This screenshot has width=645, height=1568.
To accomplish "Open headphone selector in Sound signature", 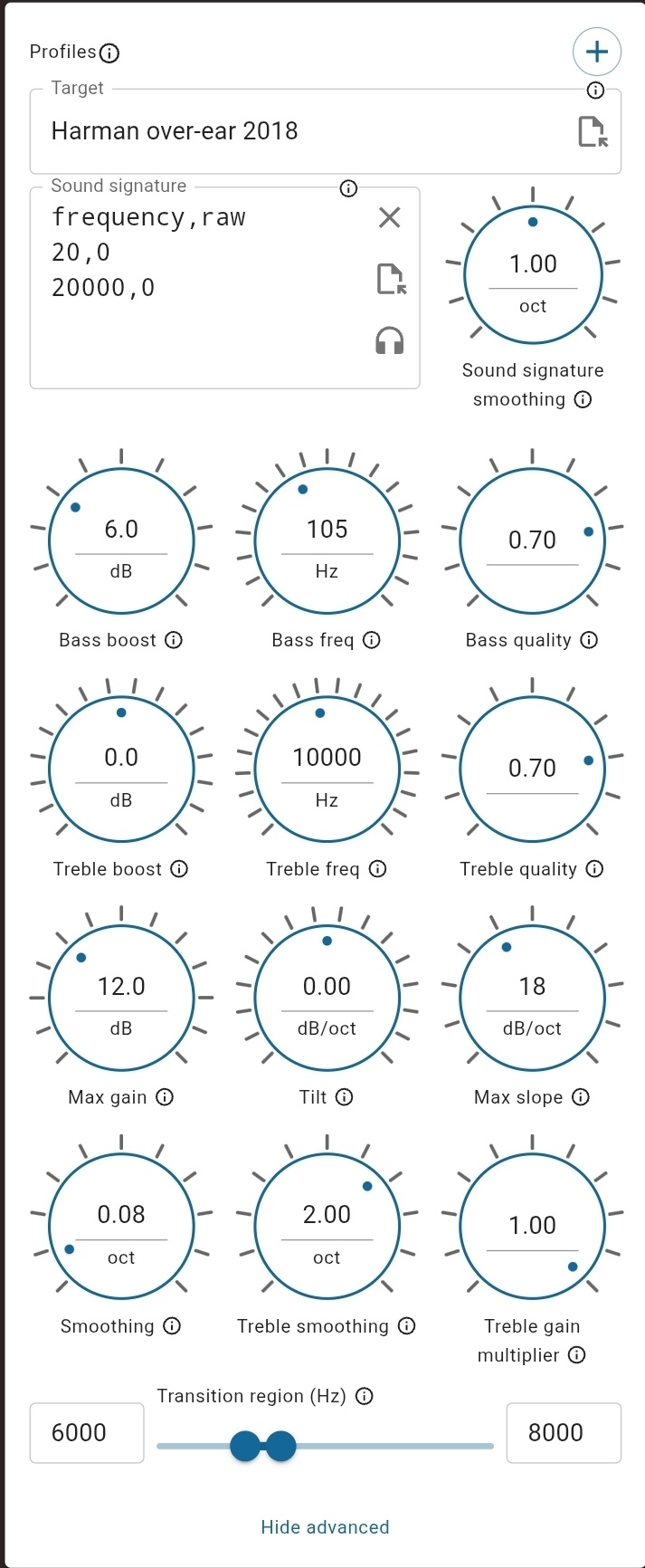I will click(389, 340).
